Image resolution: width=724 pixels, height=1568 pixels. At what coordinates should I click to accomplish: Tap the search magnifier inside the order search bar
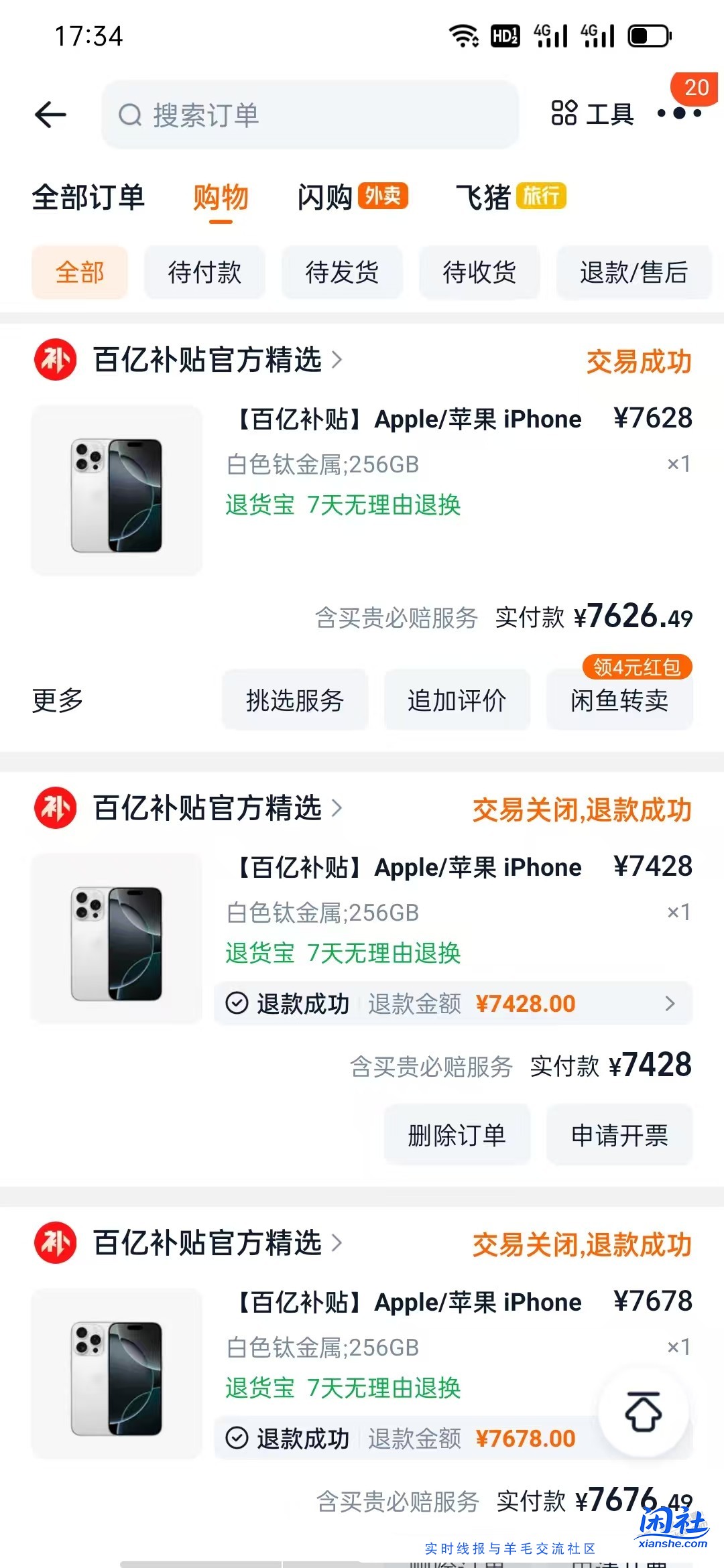[x=131, y=115]
